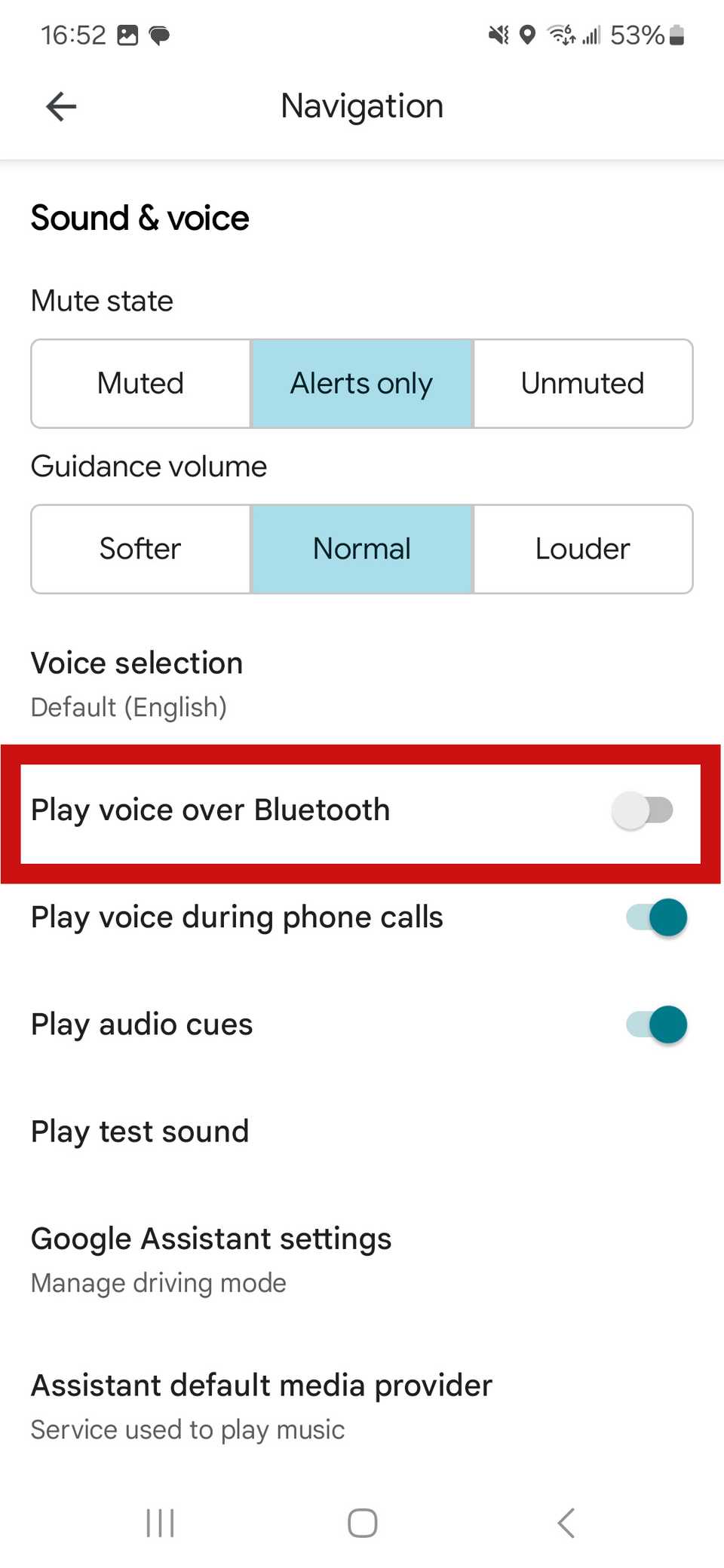Screen dimensions: 724x1568
Task: Tap the location icon in the status bar
Action: tap(528, 34)
